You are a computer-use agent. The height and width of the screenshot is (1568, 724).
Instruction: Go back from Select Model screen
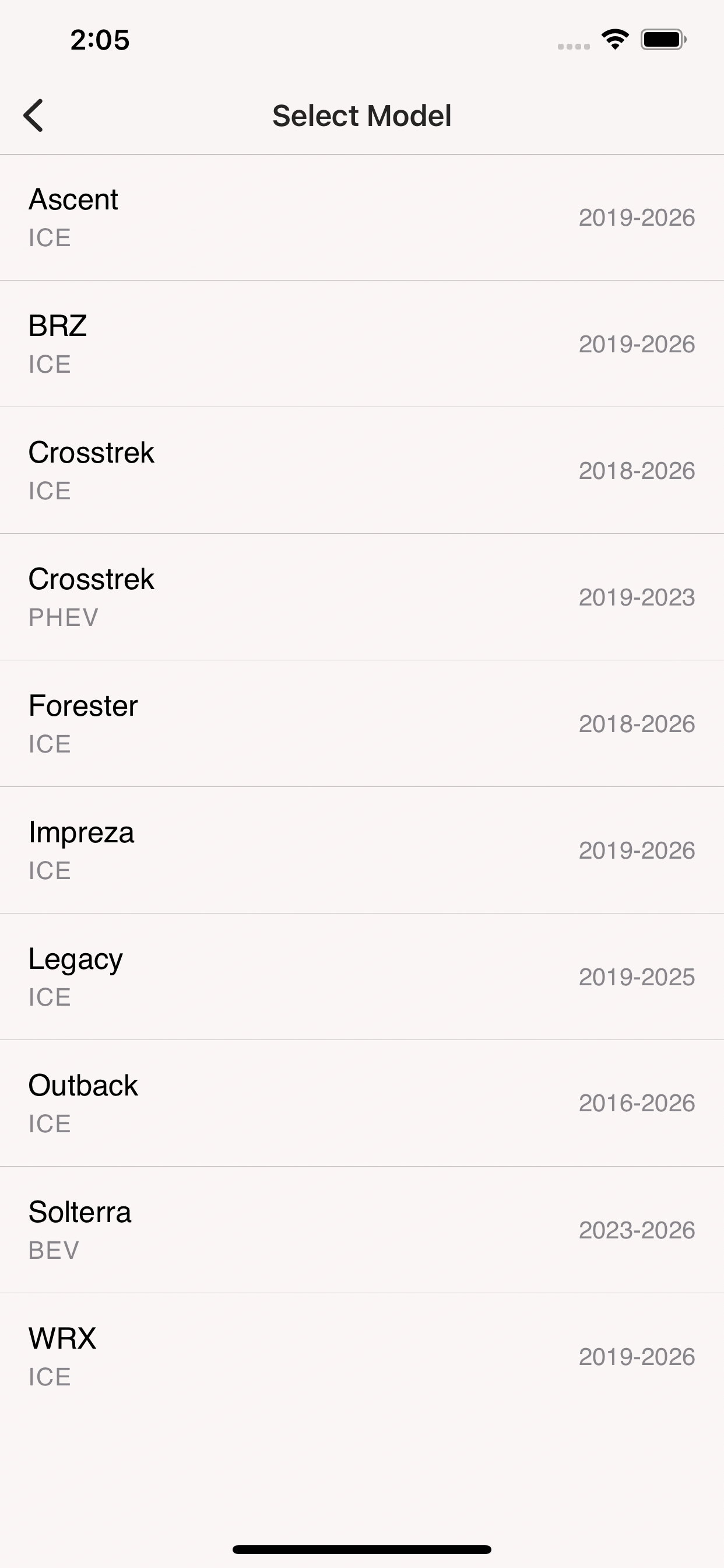[33, 116]
